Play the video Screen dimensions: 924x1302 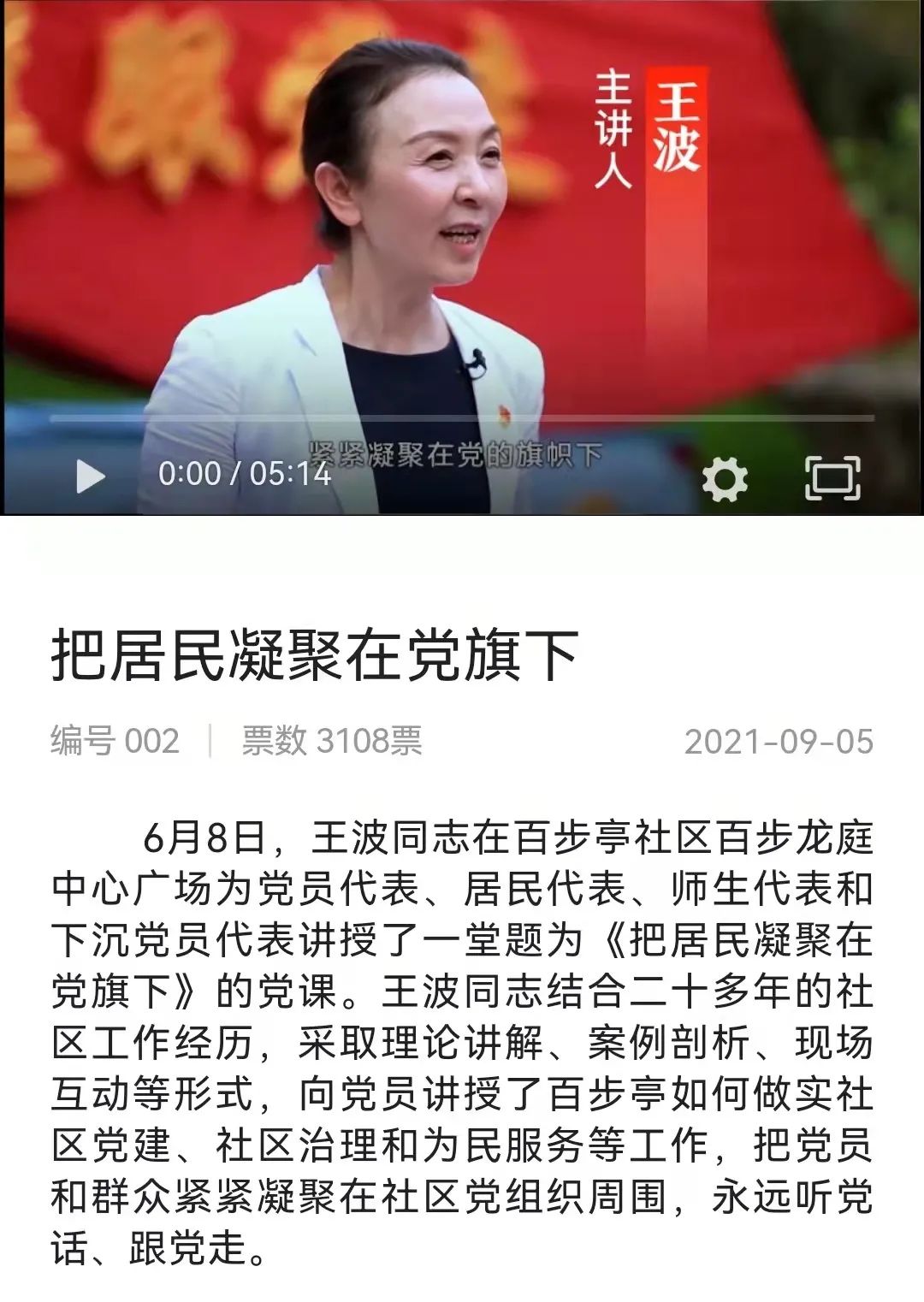(x=90, y=476)
